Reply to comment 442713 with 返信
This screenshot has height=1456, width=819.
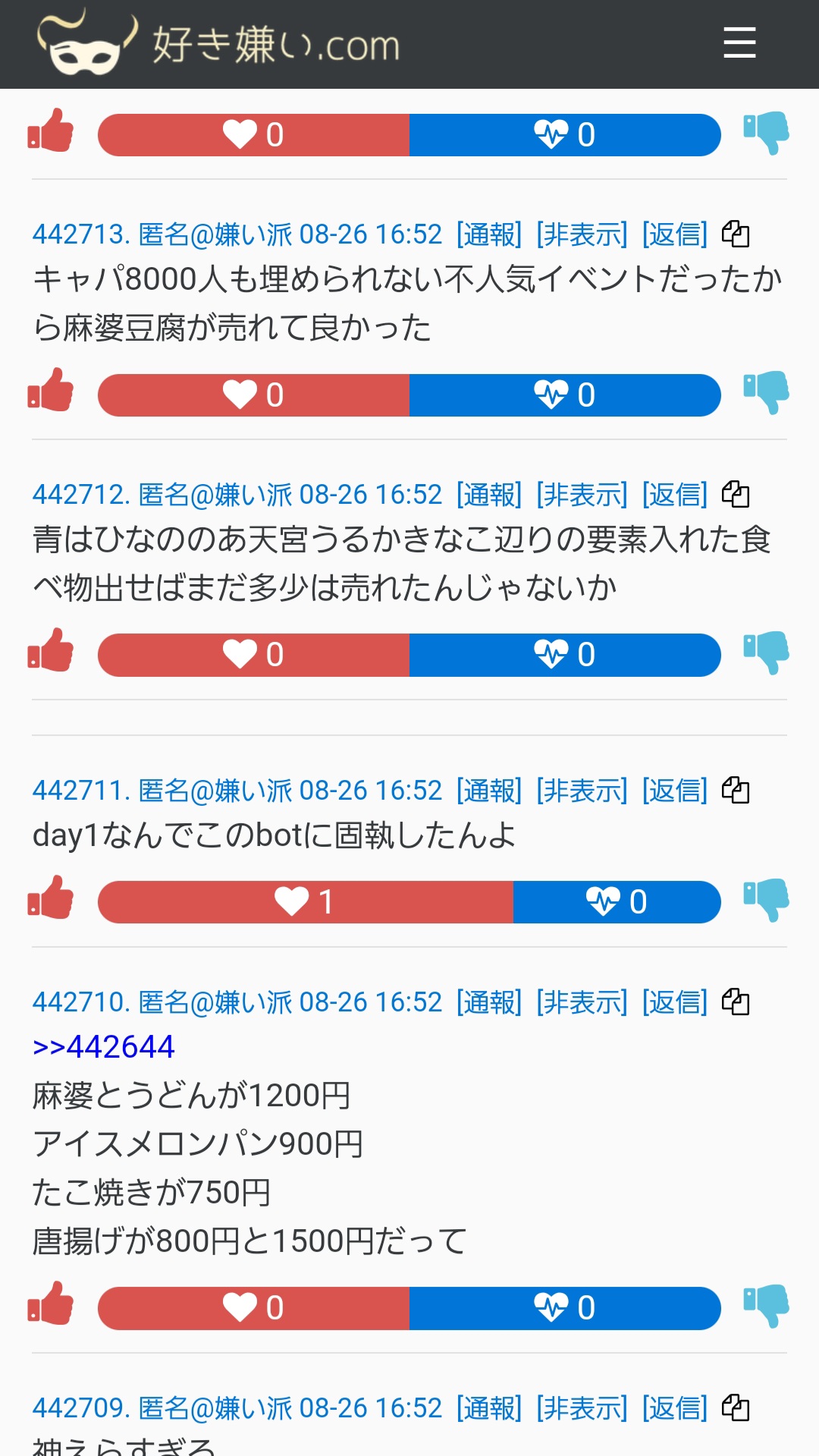tap(674, 234)
